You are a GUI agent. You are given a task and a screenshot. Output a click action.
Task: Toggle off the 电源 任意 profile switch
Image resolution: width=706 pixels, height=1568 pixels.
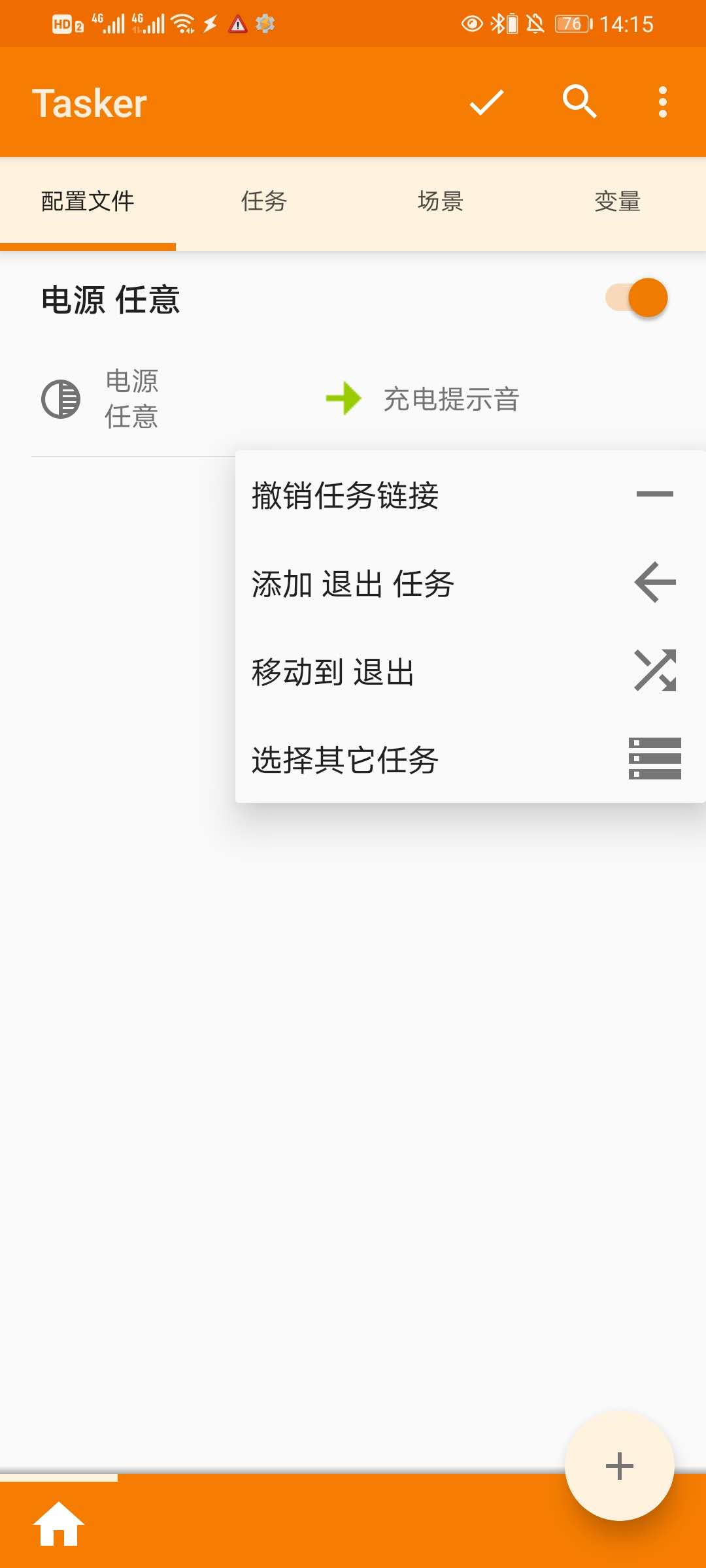coord(637,298)
